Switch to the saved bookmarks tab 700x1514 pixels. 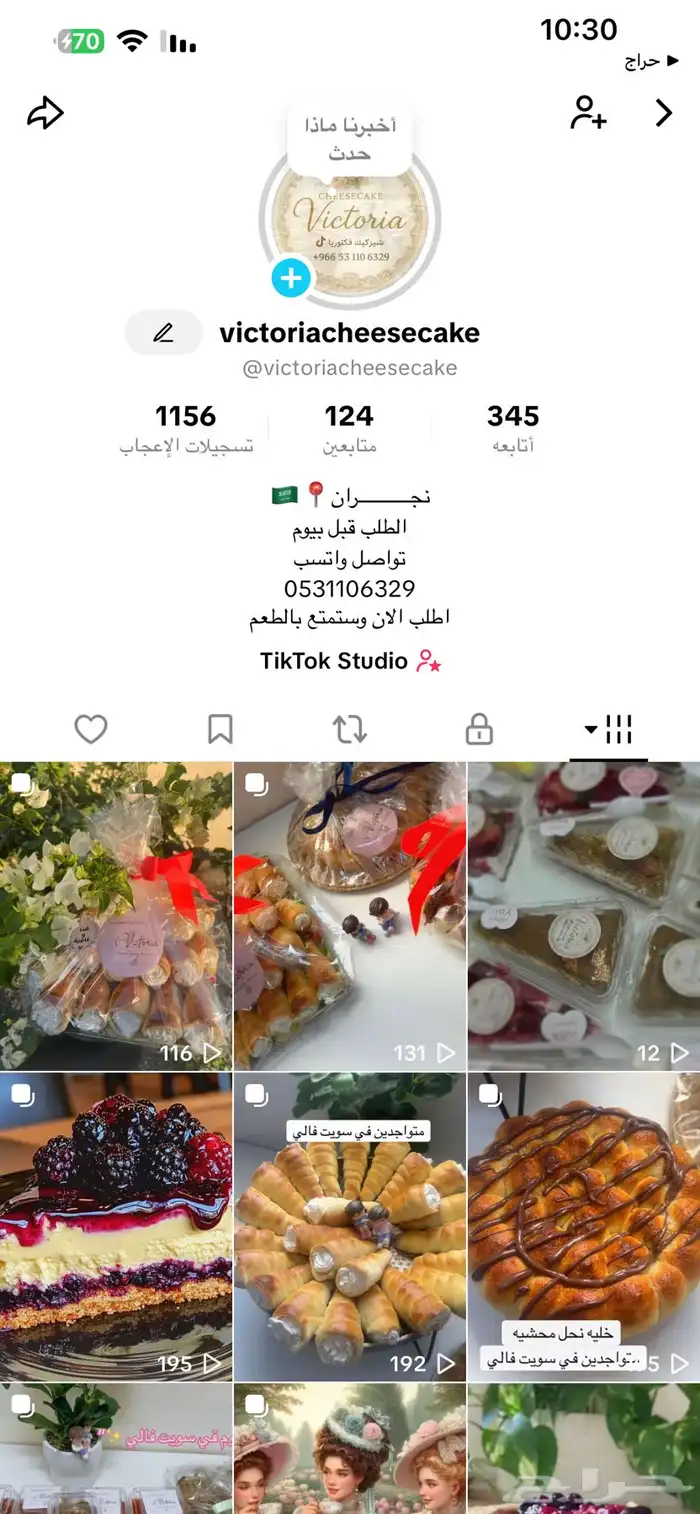[x=220, y=730]
